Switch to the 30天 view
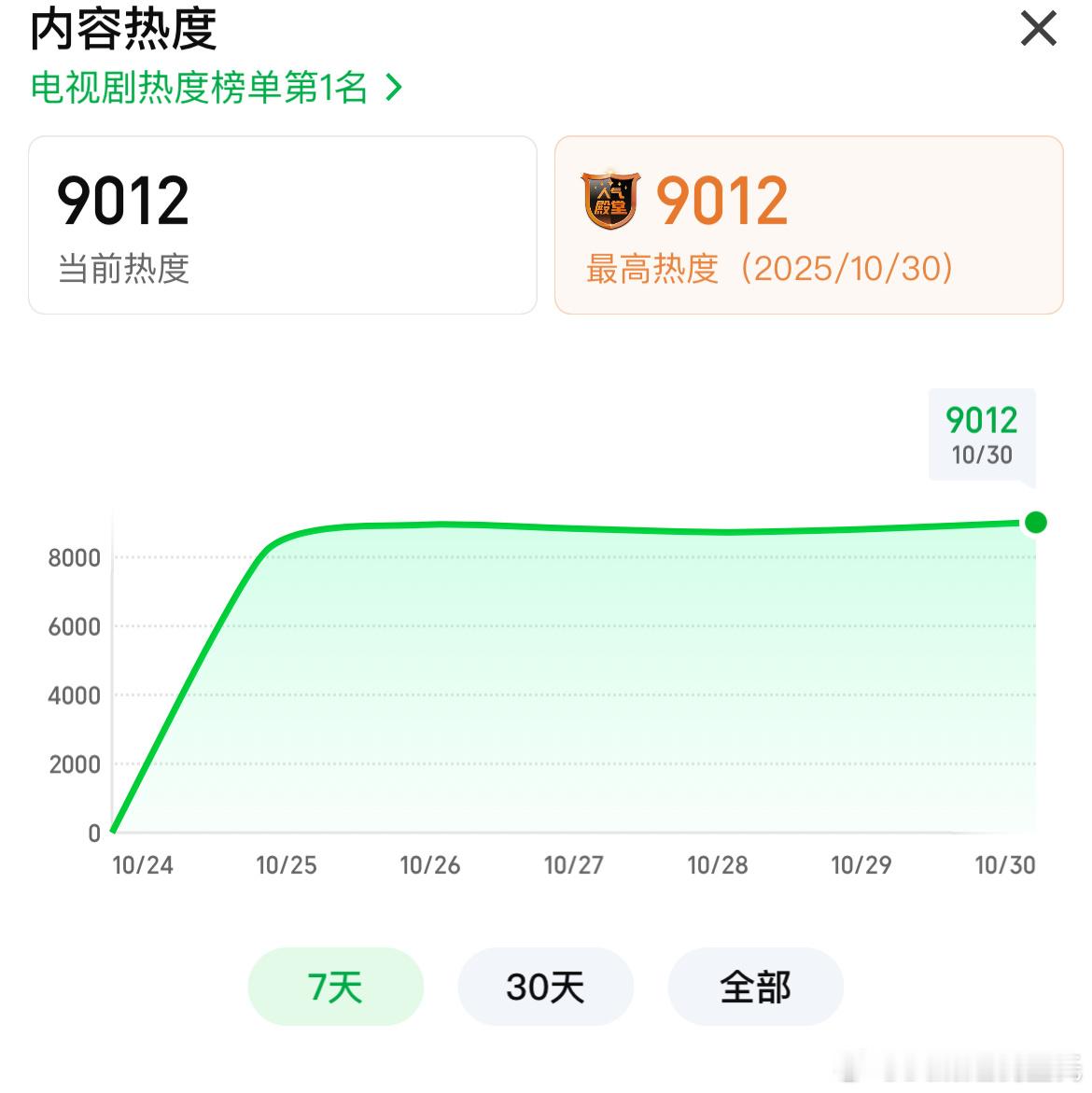This screenshot has height=1093, width=1092. (x=545, y=986)
